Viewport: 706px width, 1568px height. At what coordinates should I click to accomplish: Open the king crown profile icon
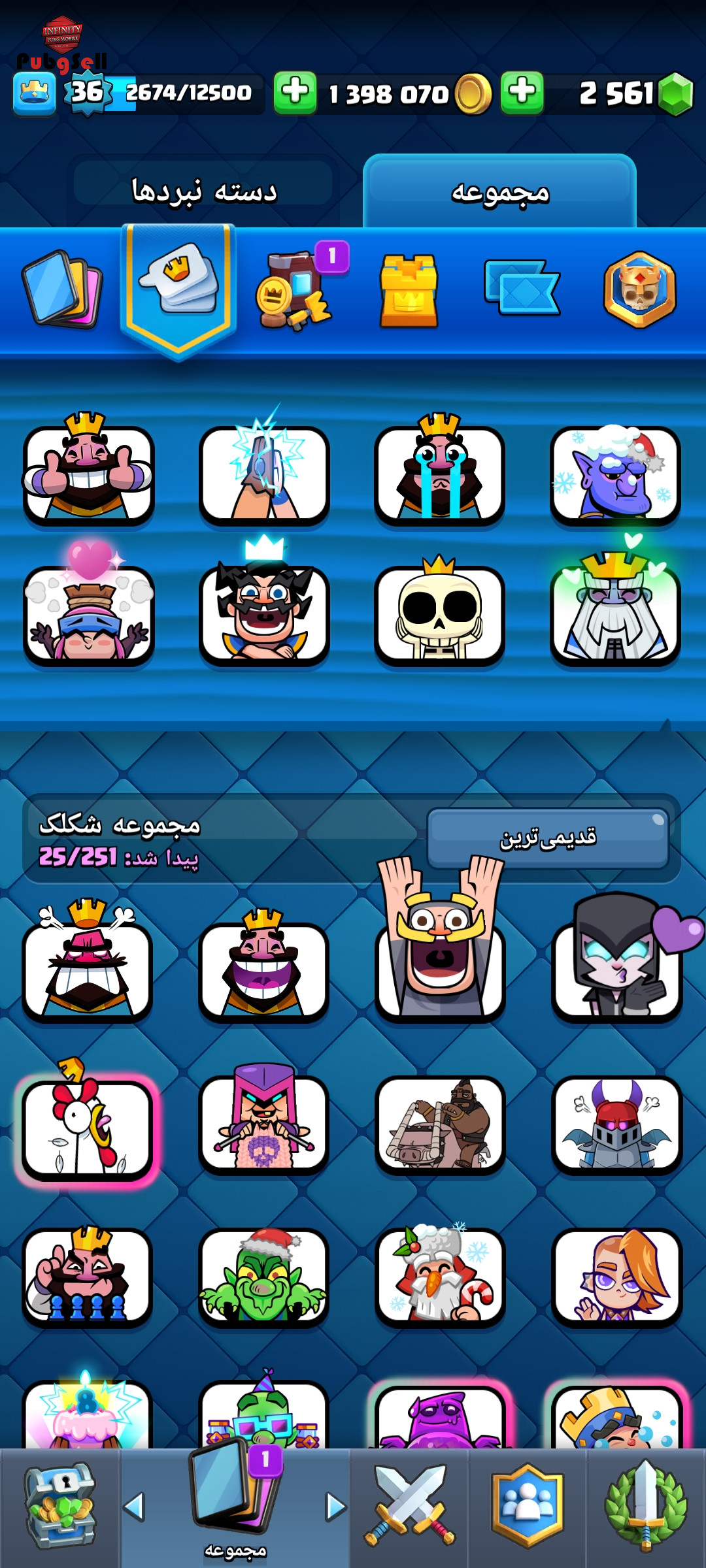pos(34,93)
